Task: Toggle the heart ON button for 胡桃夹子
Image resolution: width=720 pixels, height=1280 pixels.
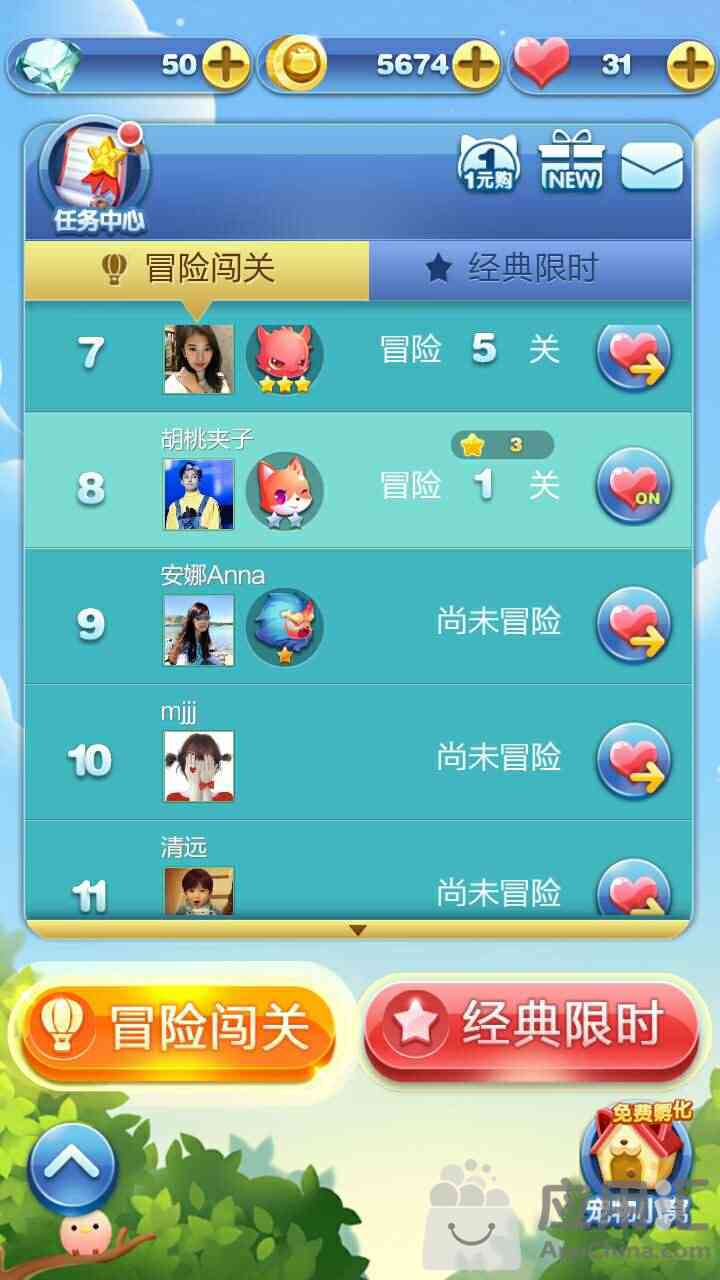Action: (x=634, y=487)
